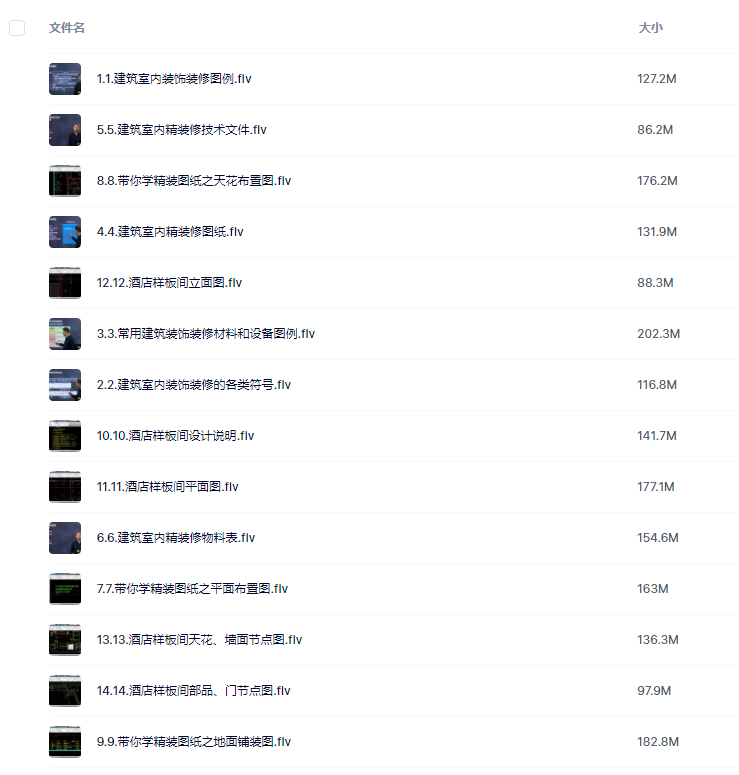Open 8.8.带你学精装图纸之天花布置图.flv
Viewport: 739px width, 775px height.
[x=193, y=181]
